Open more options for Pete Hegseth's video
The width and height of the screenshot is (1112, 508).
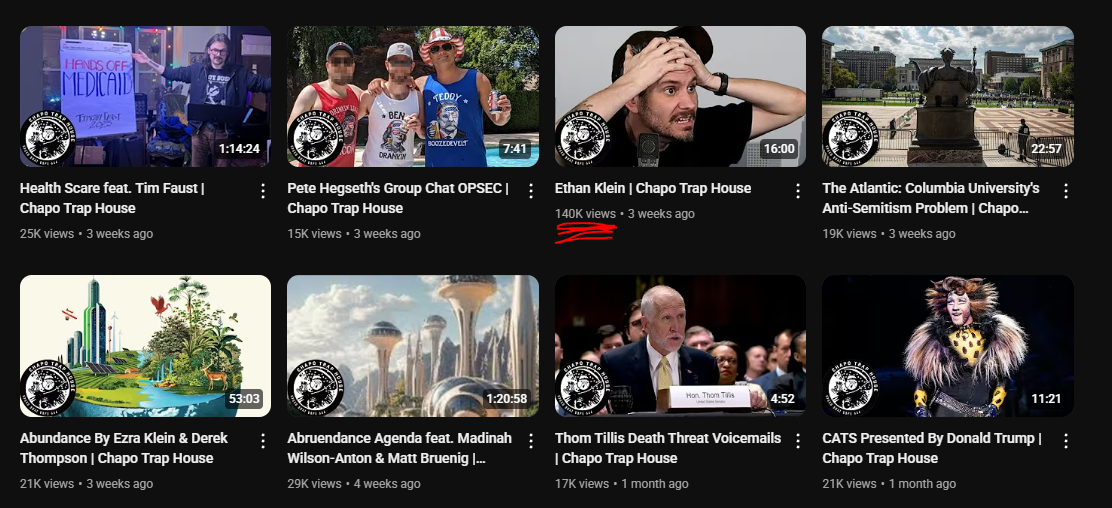click(531, 190)
